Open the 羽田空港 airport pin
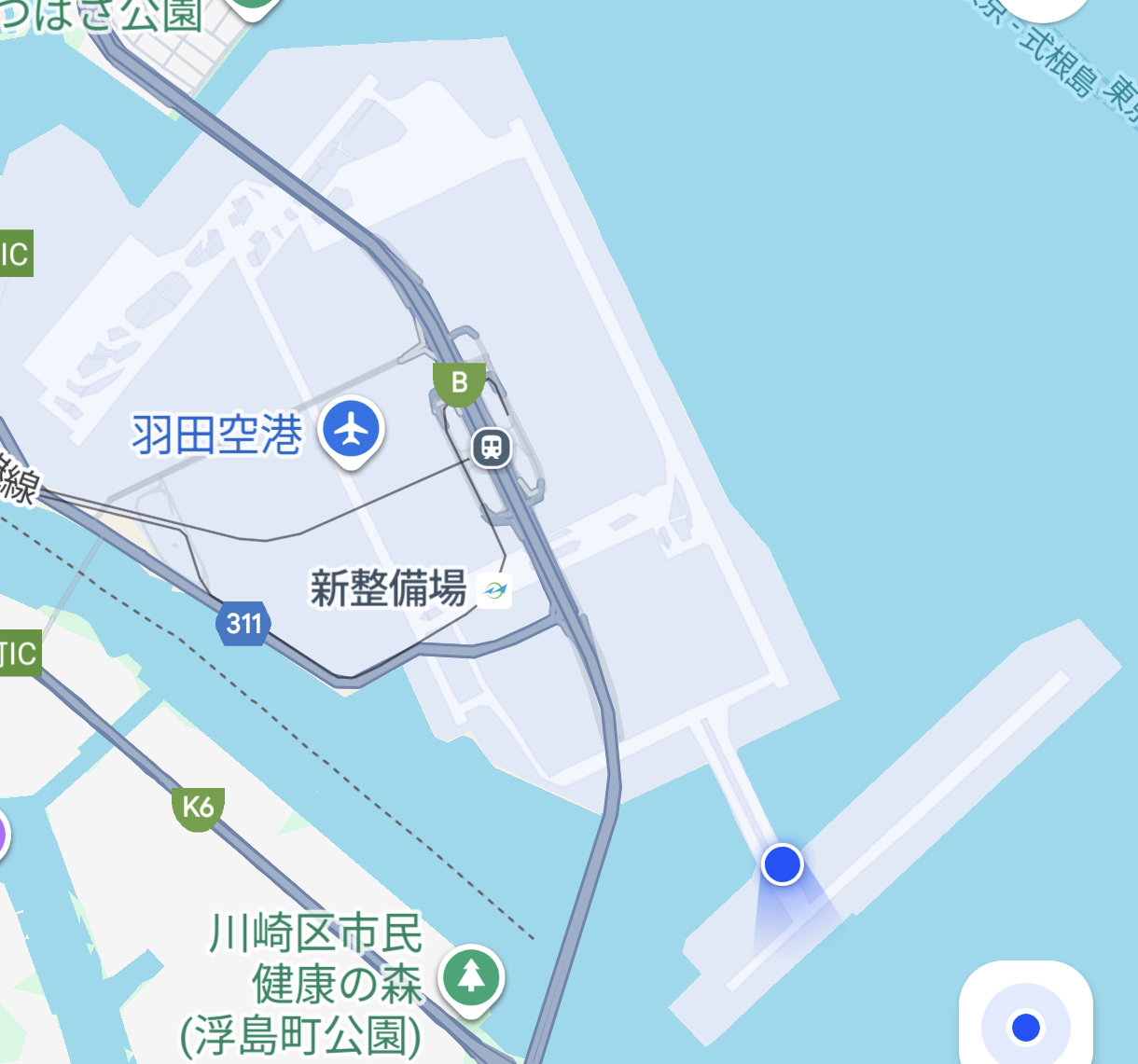The image size is (1138, 1064). coord(352,430)
